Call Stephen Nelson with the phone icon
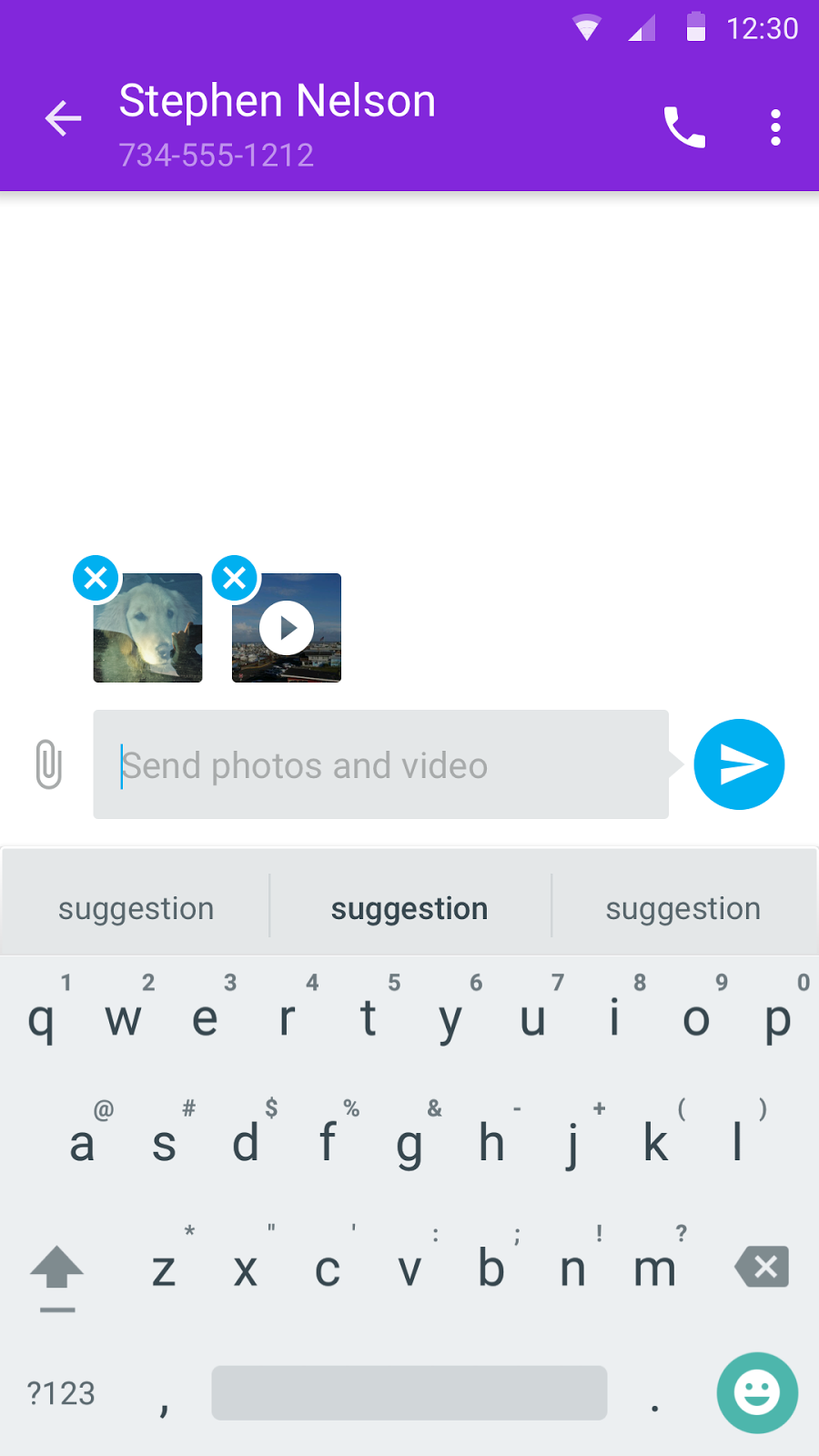 (684, 127)
